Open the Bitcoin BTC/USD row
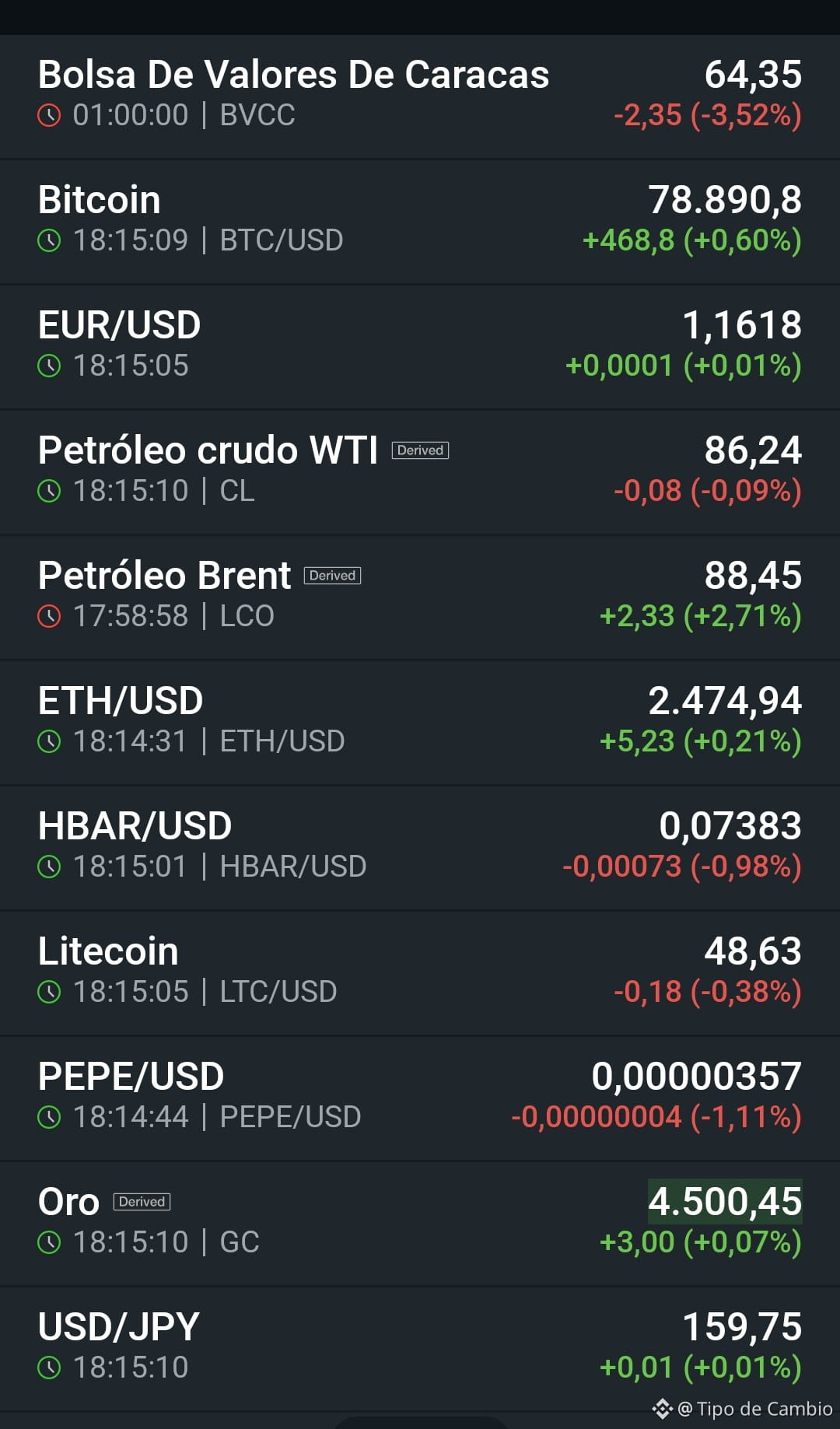840x1429 pixels. [x=420, y=222]
